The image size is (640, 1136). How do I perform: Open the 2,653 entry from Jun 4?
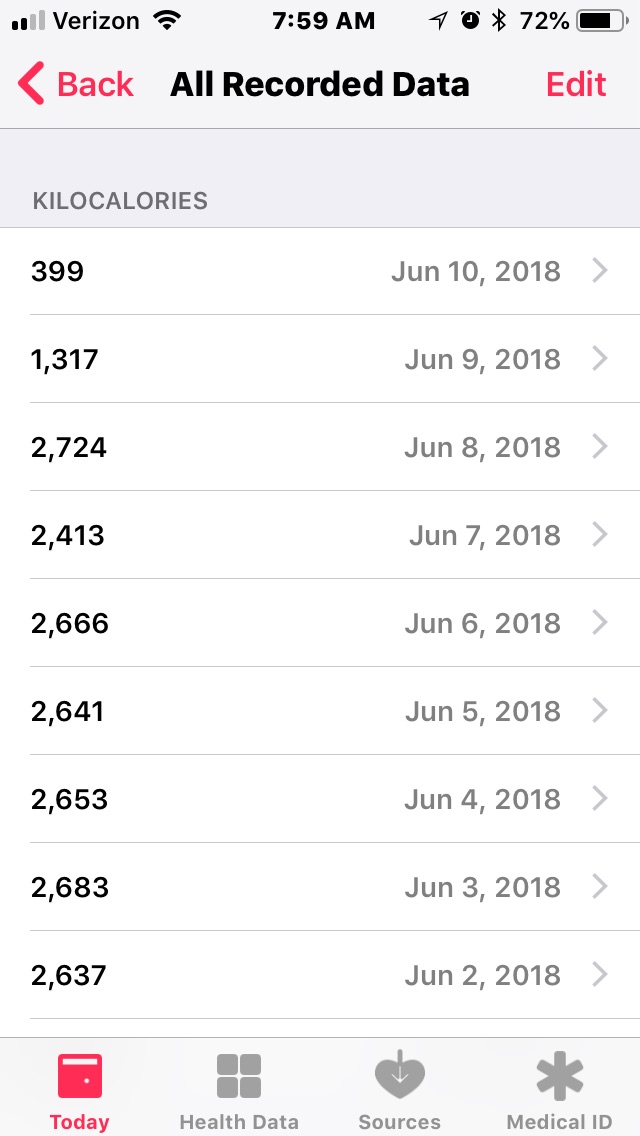[320, 799]
